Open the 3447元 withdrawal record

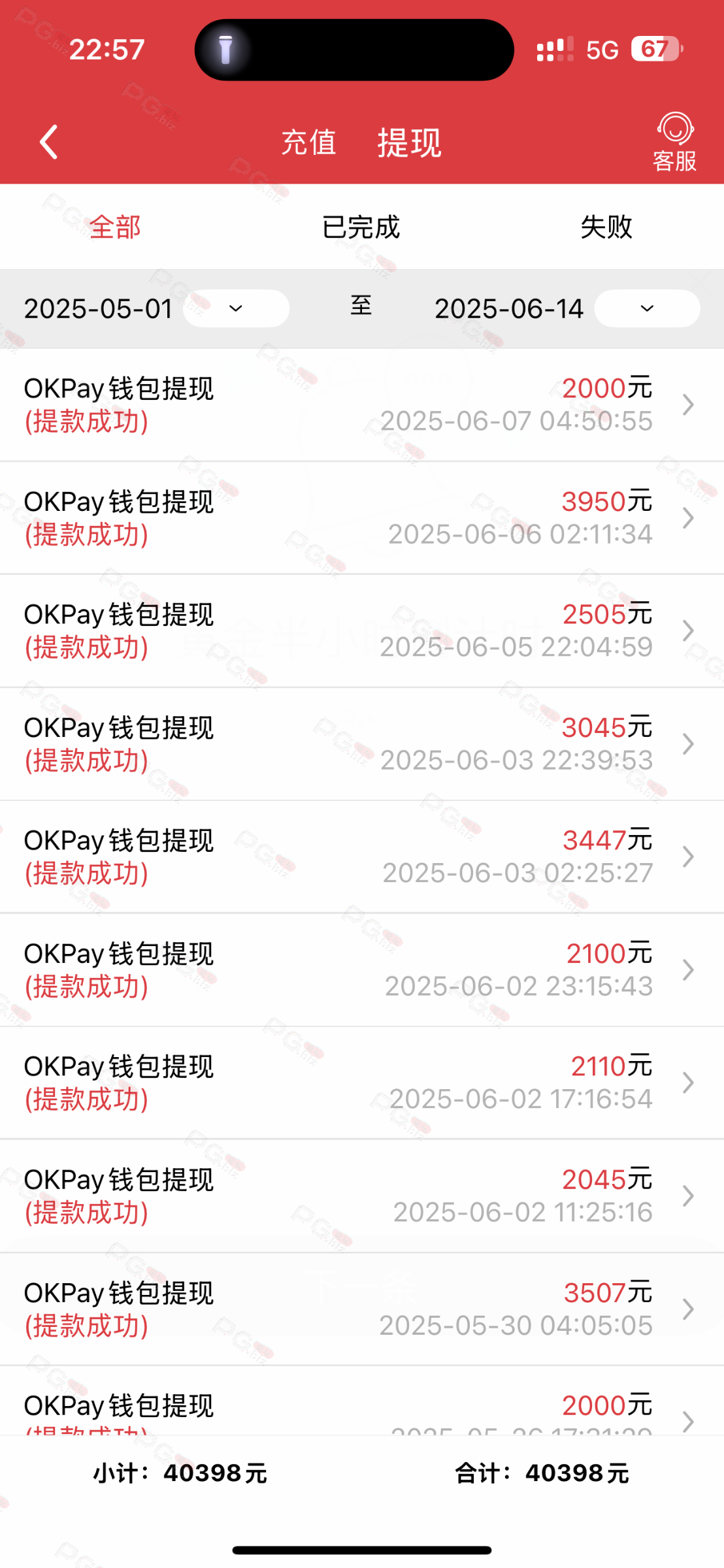pos(362,857)
